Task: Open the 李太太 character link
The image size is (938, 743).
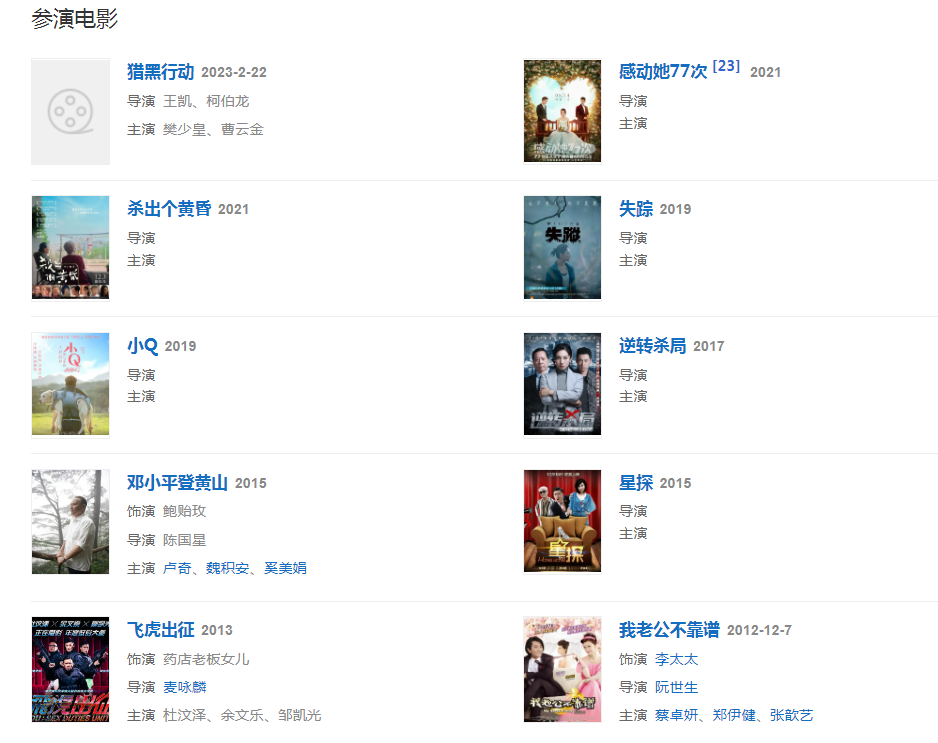Action: coord(676,659)
